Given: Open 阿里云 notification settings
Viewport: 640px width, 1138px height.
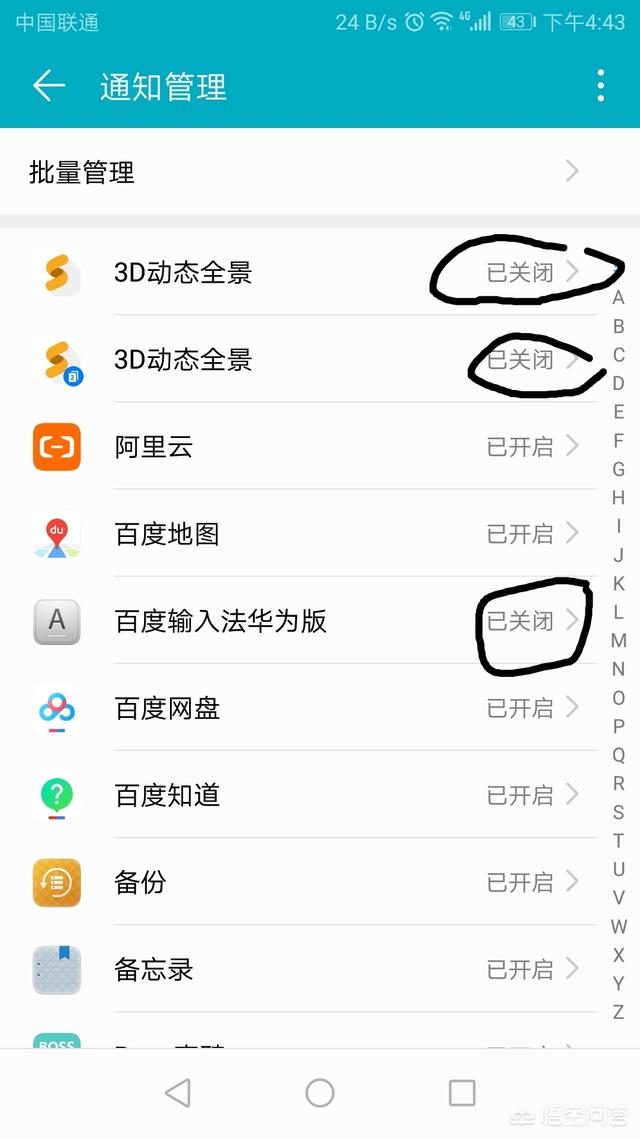Looking at the screenshot, I should pyautogui.click(x=305, y=446).
